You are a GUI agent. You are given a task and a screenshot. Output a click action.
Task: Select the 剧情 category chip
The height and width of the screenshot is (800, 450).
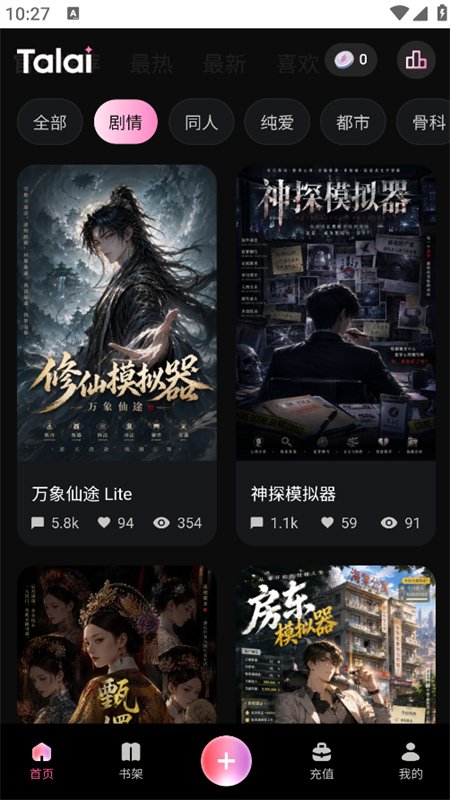(x=126, y=122)
